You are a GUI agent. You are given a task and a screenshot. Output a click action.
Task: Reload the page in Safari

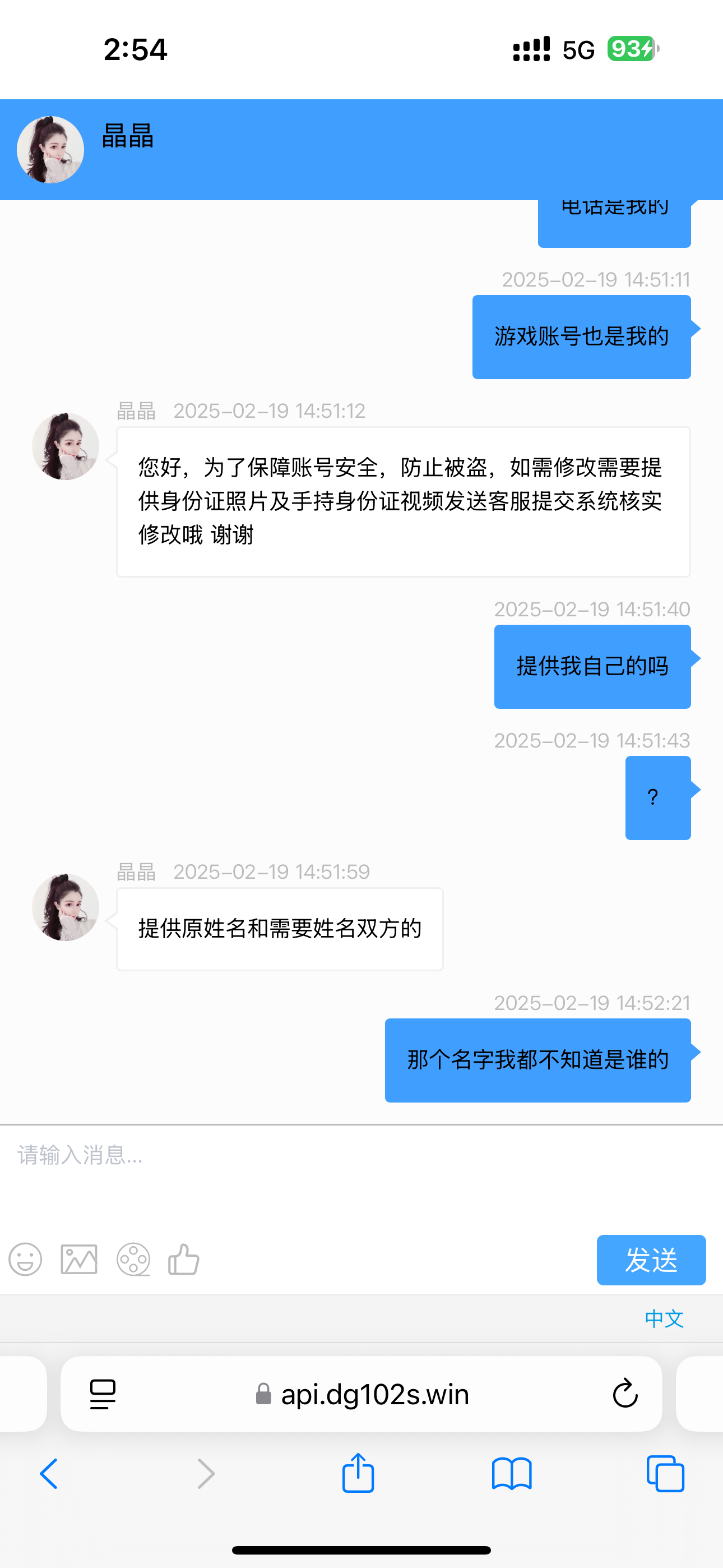point(624,1394)
